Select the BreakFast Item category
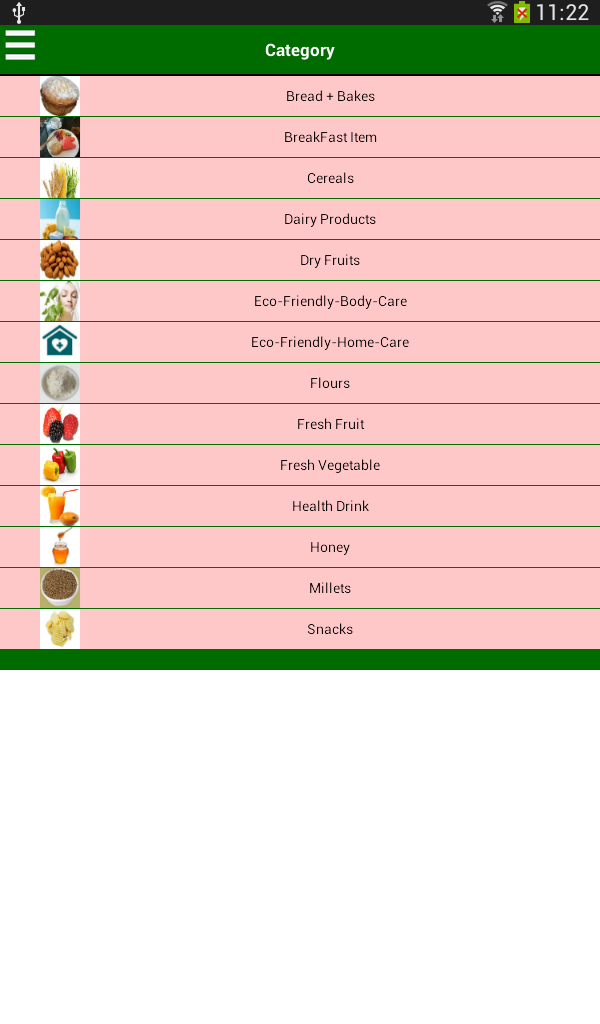600x1024 pixels. [x=330, y=137]
